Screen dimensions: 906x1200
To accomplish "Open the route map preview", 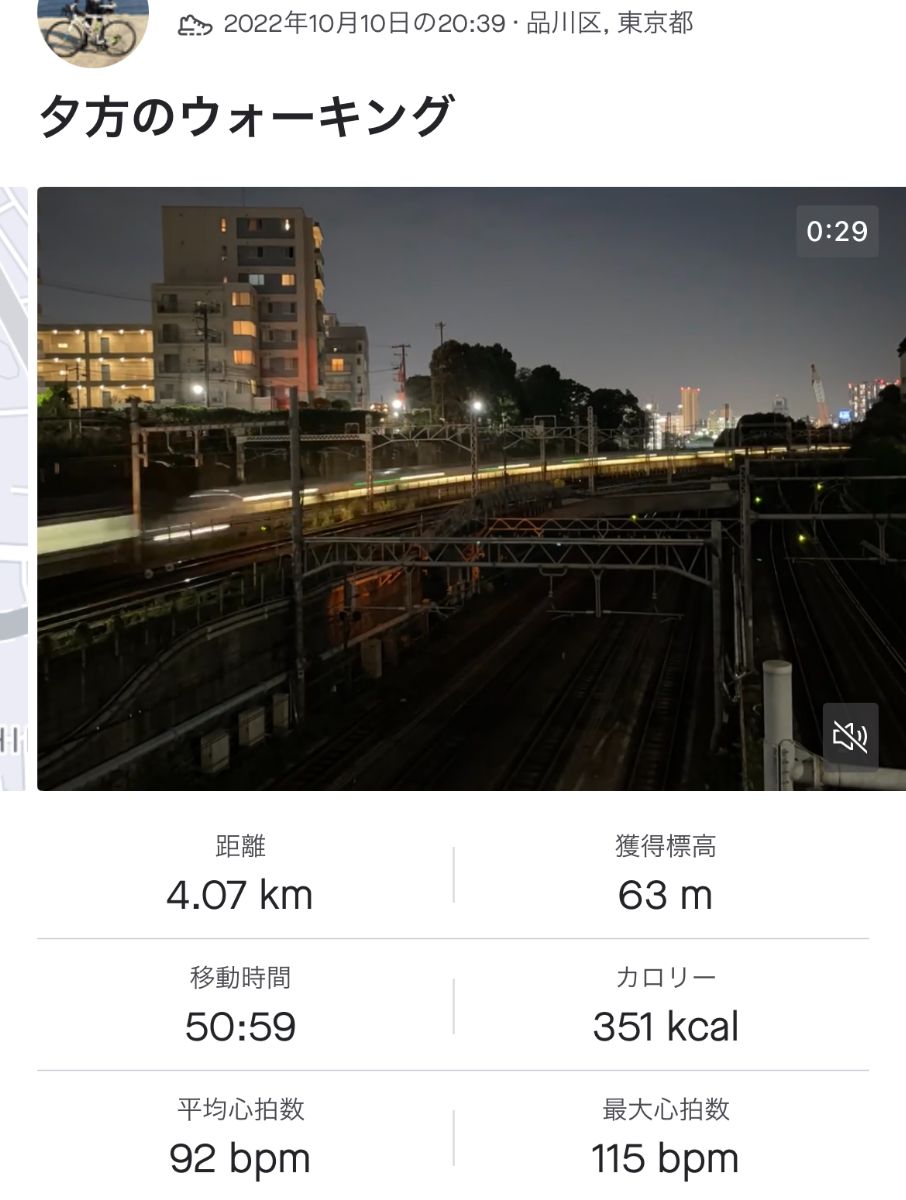I will 14,488.
